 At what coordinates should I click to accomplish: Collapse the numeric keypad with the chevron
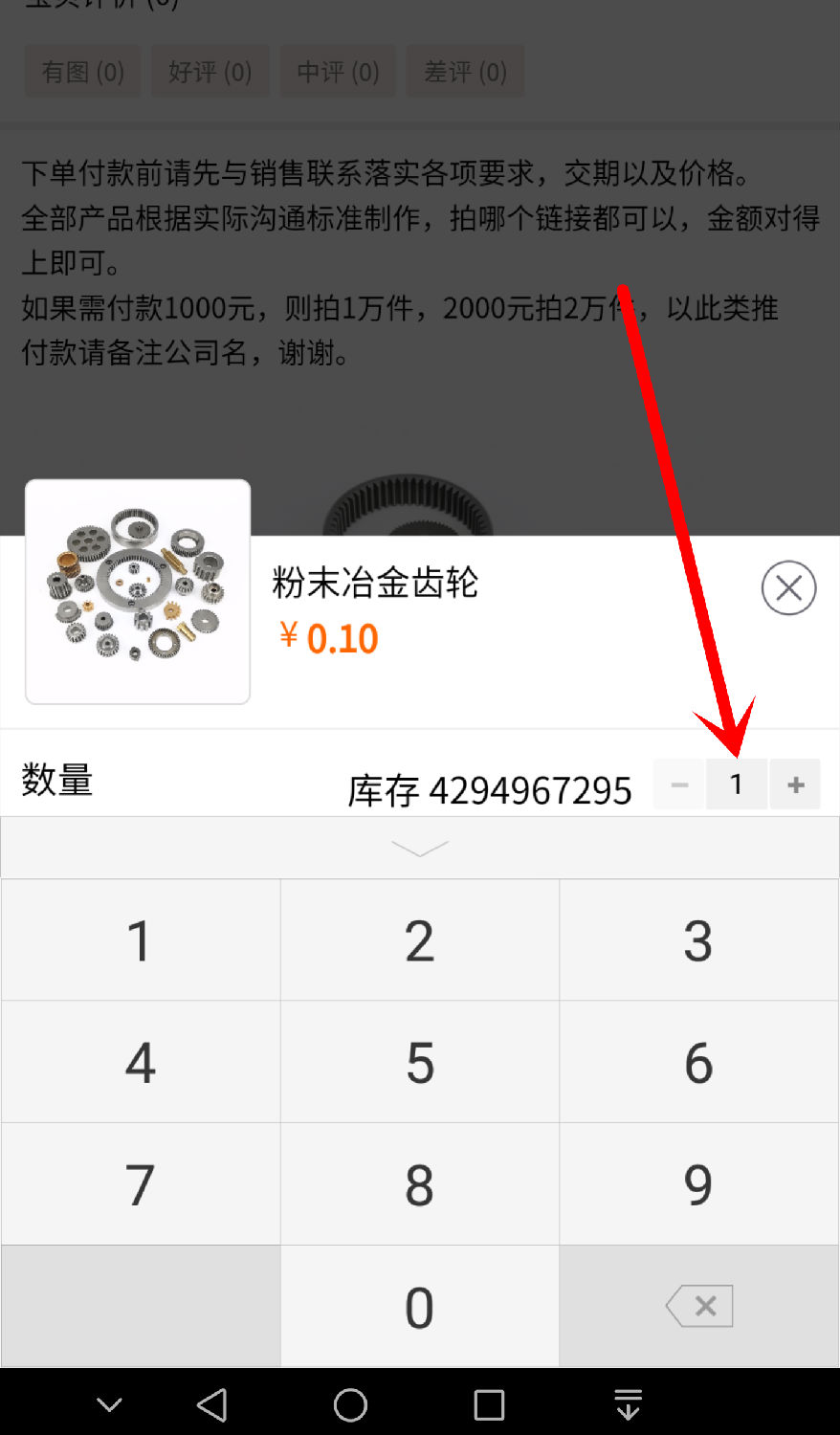(419, 848)
